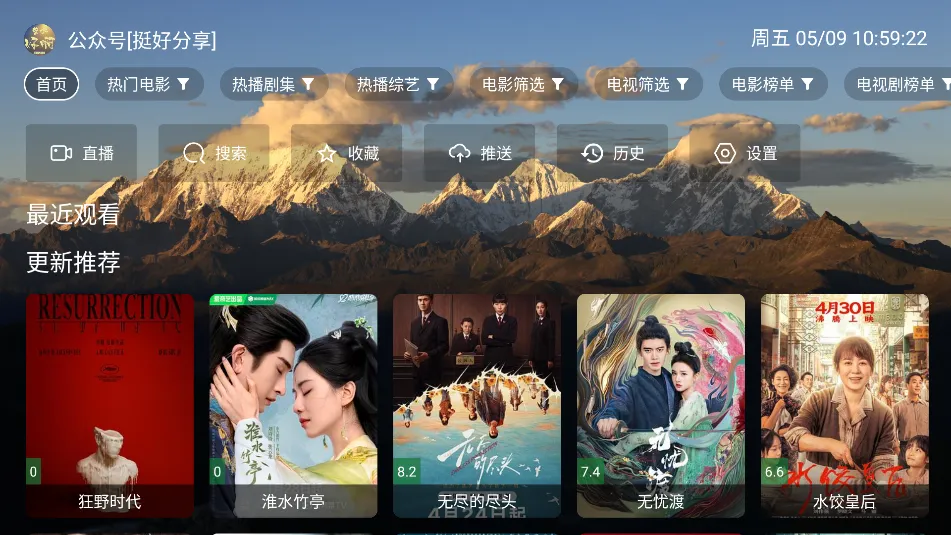Select the 热播剧集 tab
951x535 pixels.
pyautogui.click(x=274, y=85)
